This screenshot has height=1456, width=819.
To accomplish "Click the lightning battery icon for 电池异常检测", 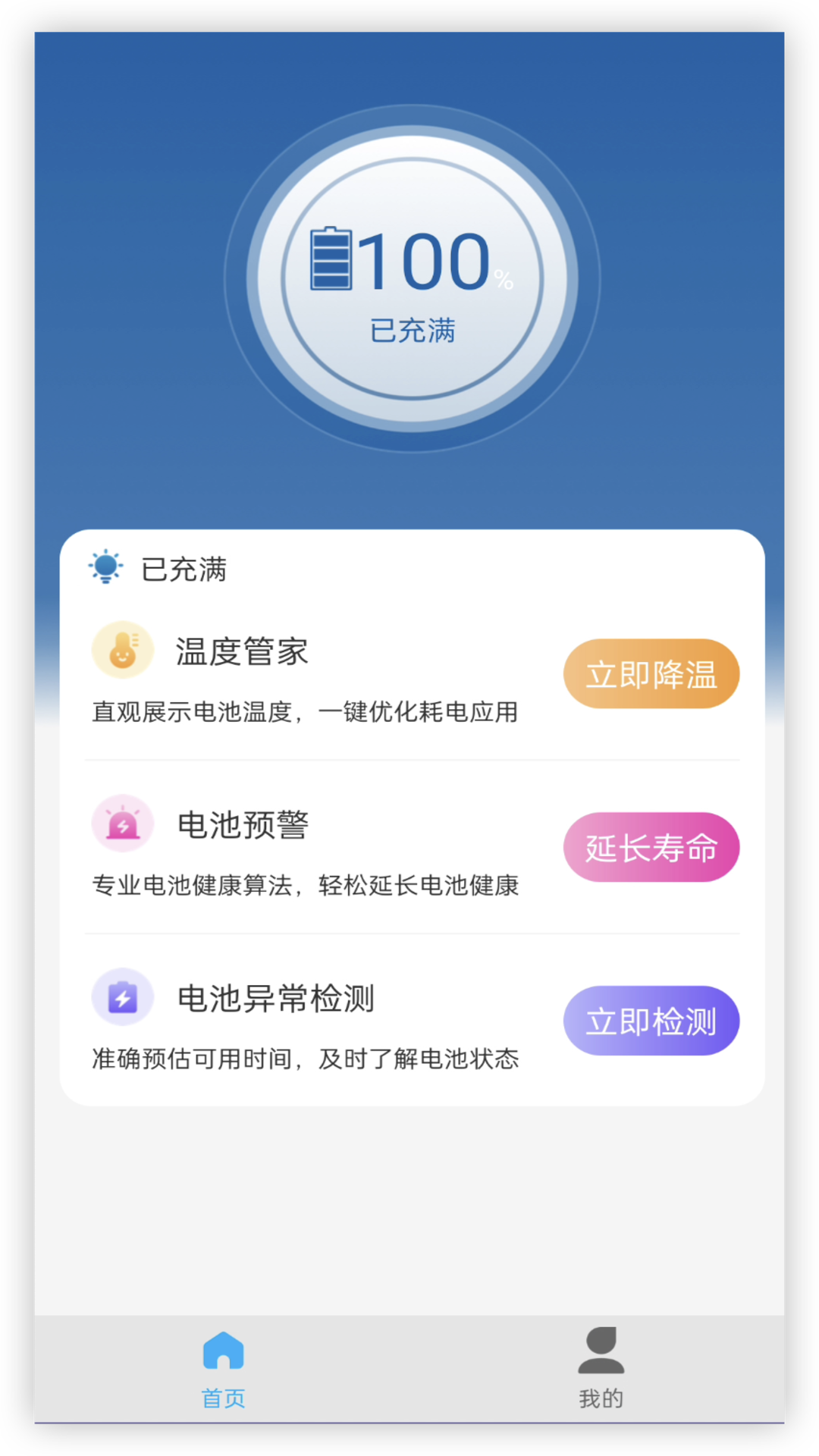I will click(123, 997).
